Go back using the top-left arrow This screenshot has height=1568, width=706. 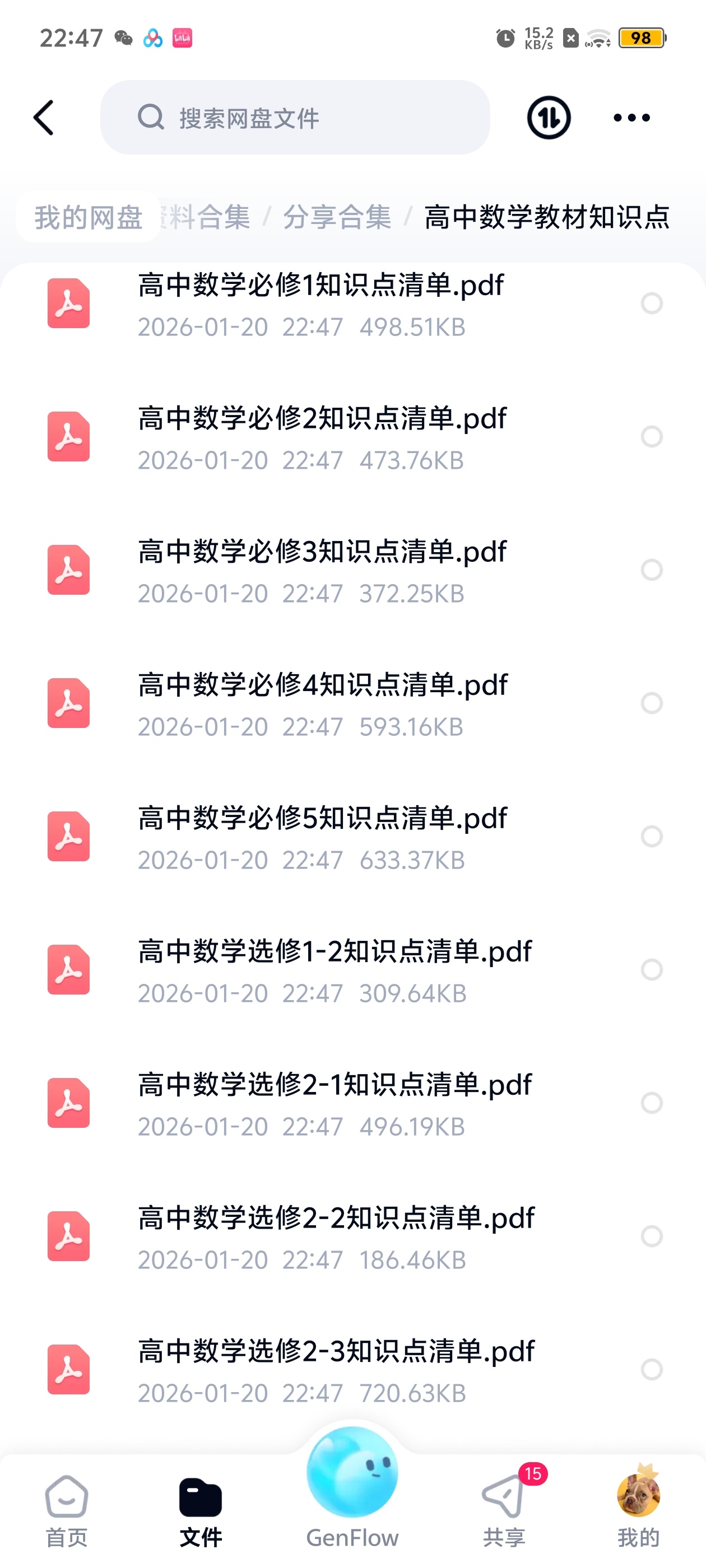[x=44, y=118]
